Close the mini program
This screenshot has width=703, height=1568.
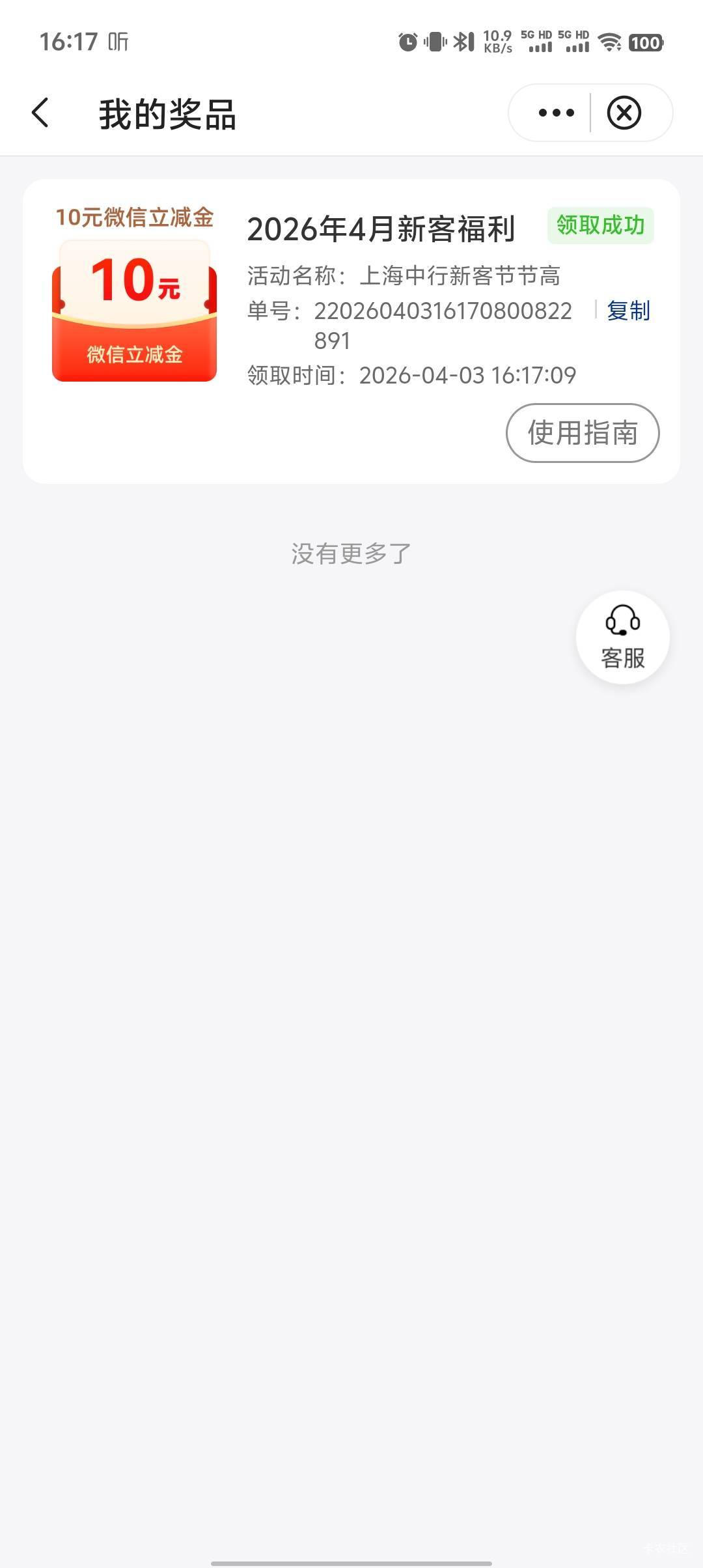click(624, 113)
